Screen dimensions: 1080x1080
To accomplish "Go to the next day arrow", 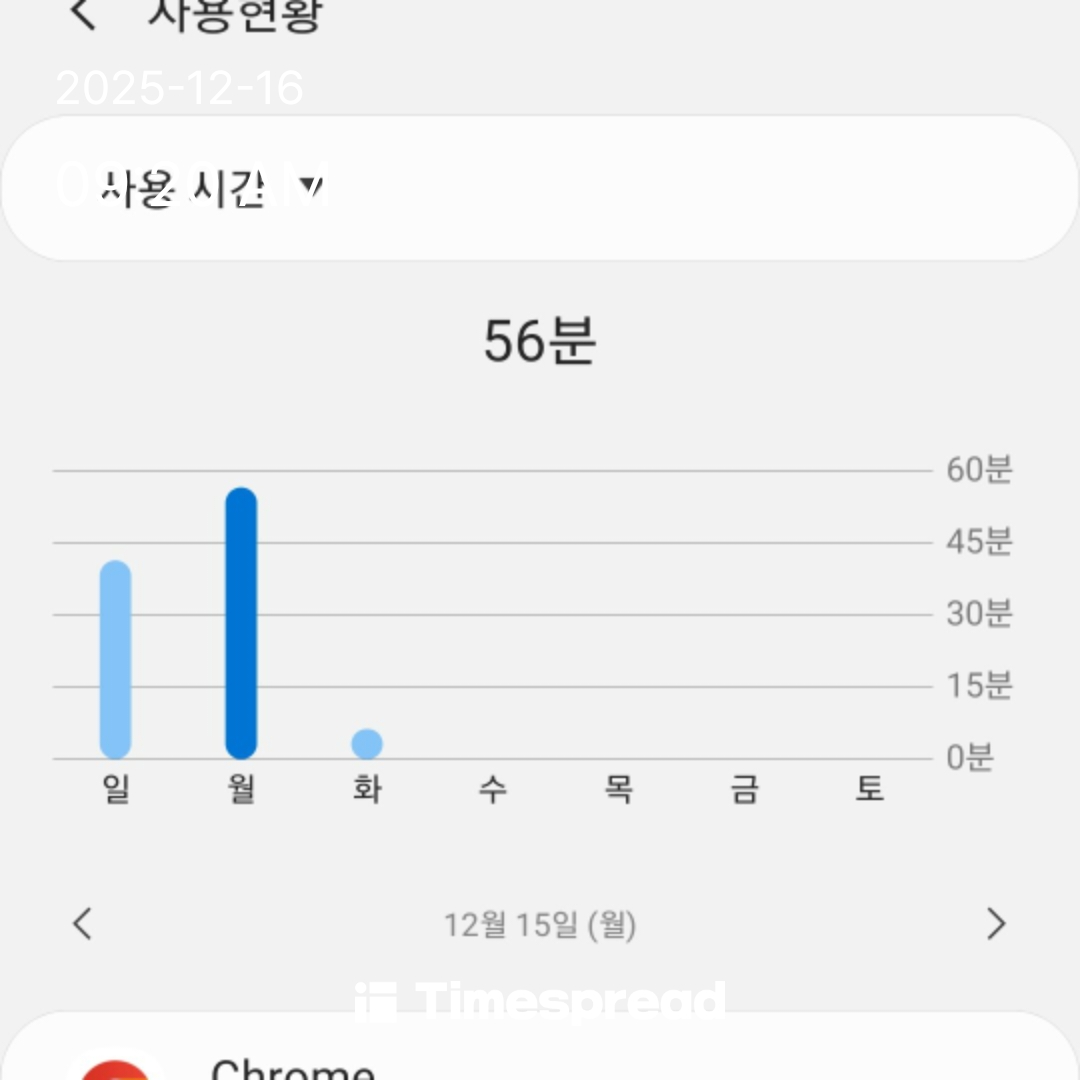I will click(995, 924).
